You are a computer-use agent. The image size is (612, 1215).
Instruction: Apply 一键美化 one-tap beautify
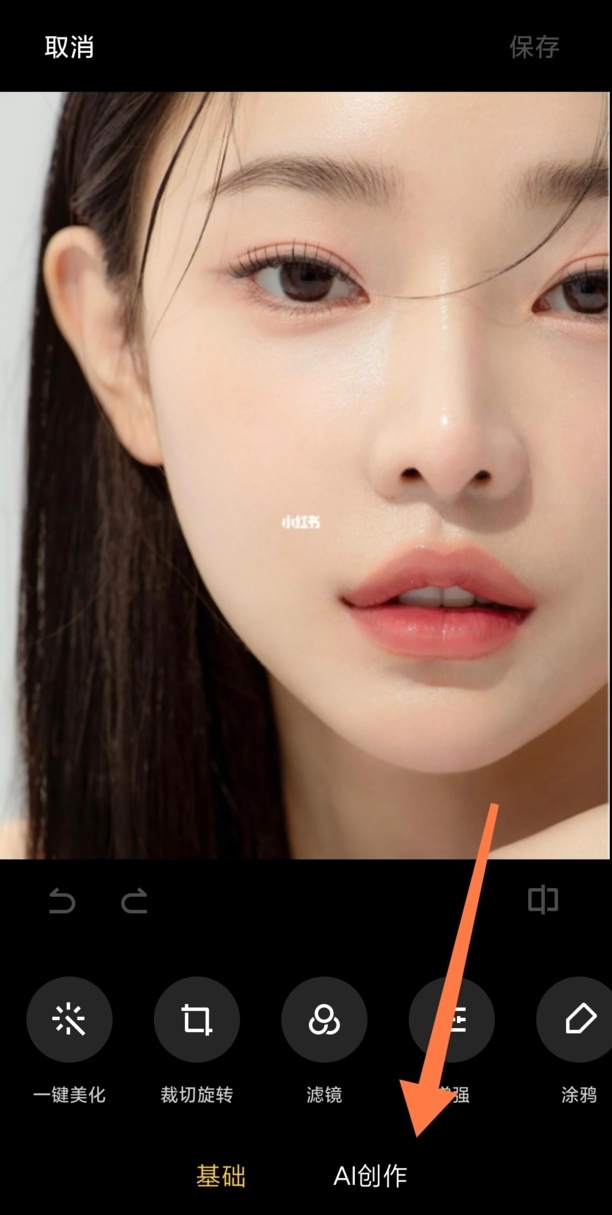[x=69, y=1020]
